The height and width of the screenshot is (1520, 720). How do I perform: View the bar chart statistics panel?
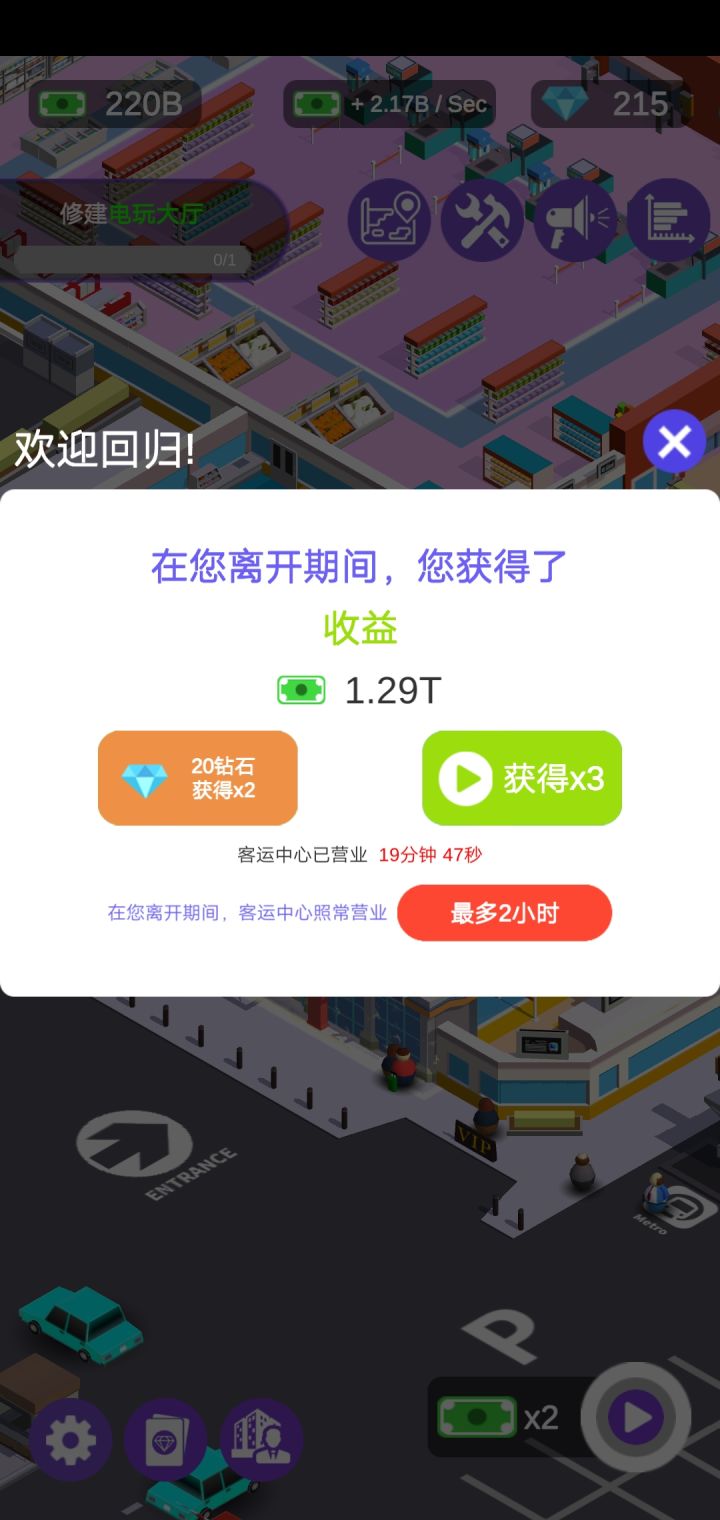pos(666,218)
